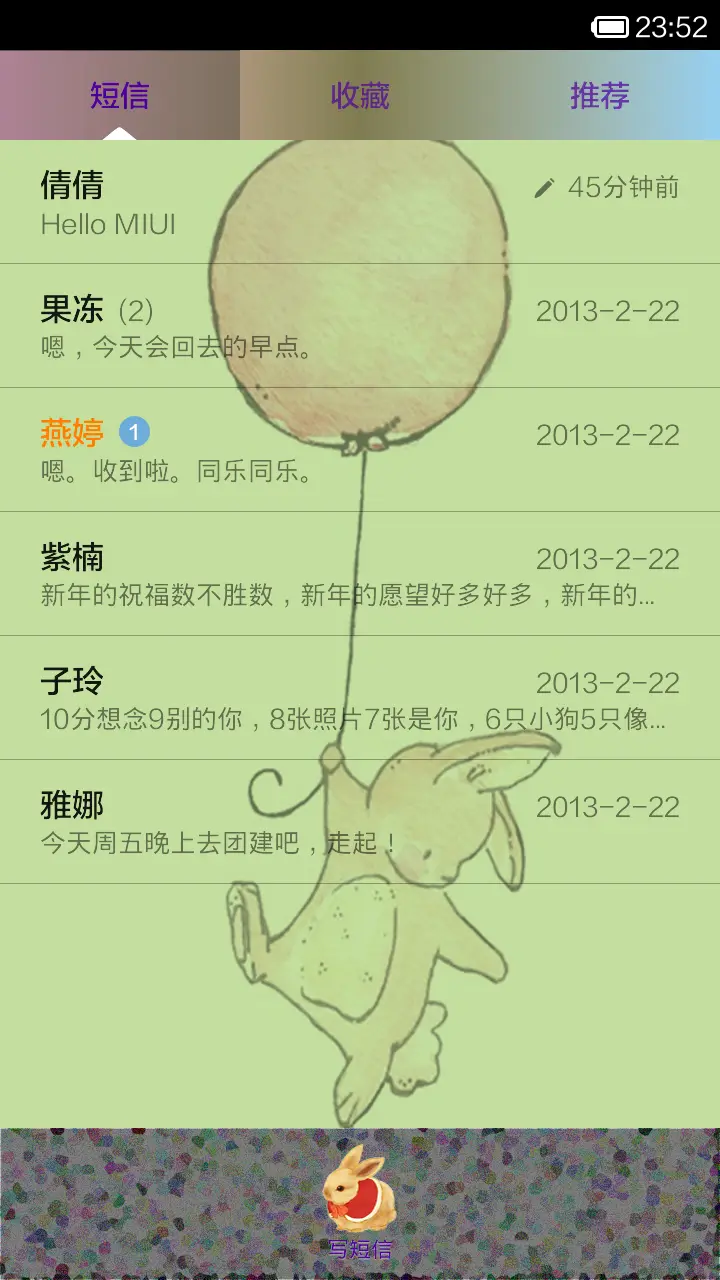The width and height of the screenshot is (720, 1280).
Task: Select the 短信 tab
Action: click(x=120, y=96)
